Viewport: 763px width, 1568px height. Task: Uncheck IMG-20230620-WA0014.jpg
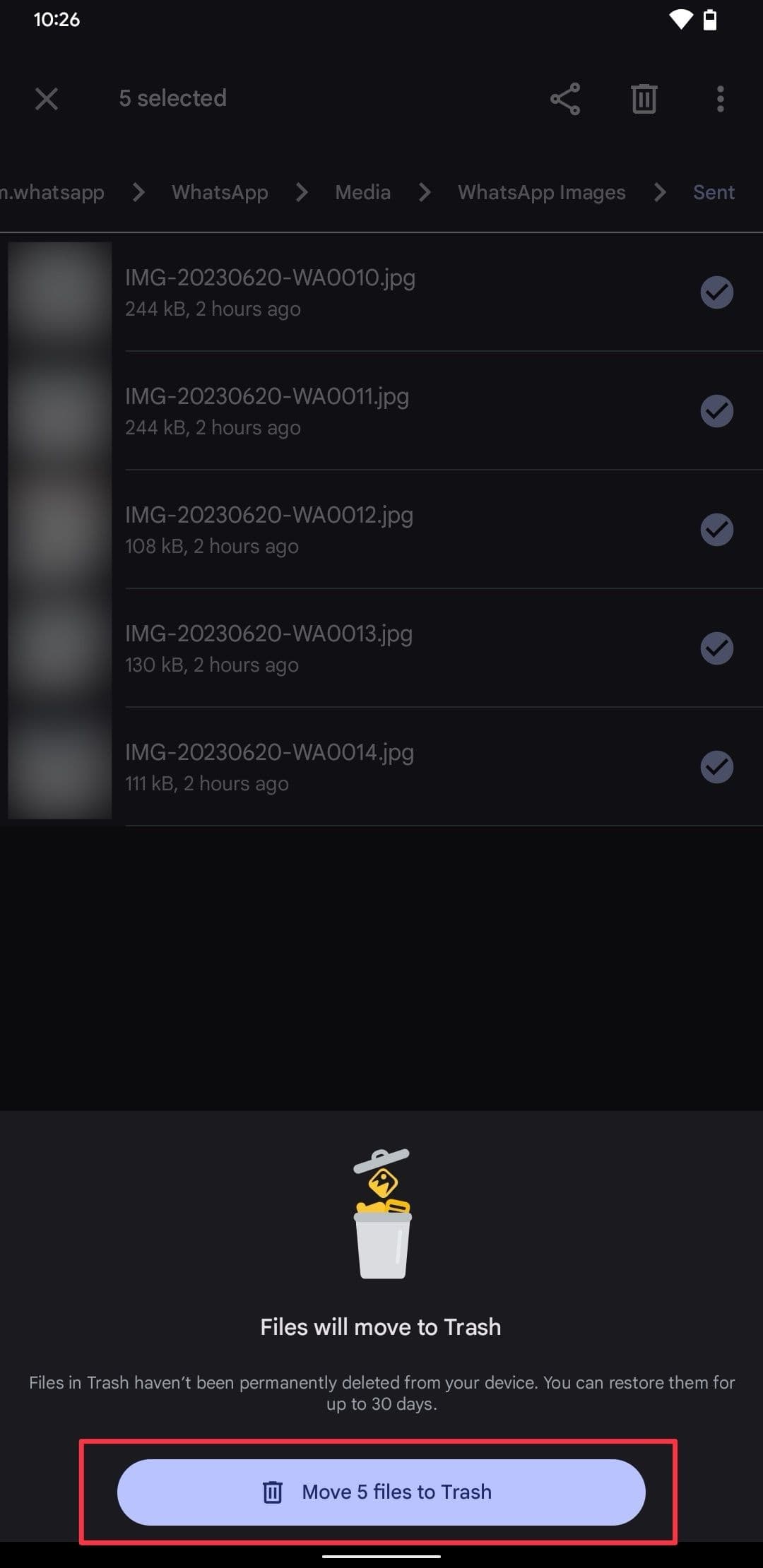coord(716,767)
